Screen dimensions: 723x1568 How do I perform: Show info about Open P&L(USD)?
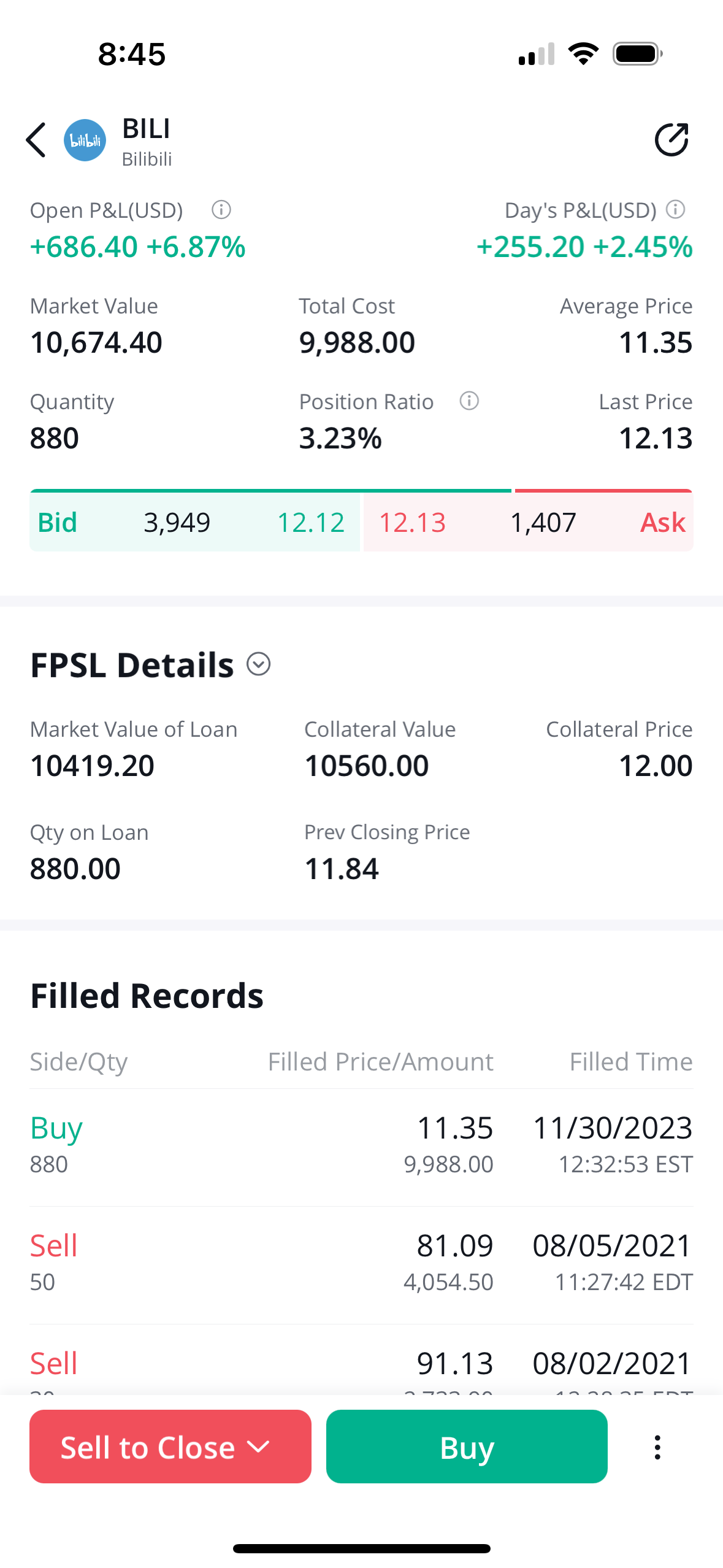point(221,210)
